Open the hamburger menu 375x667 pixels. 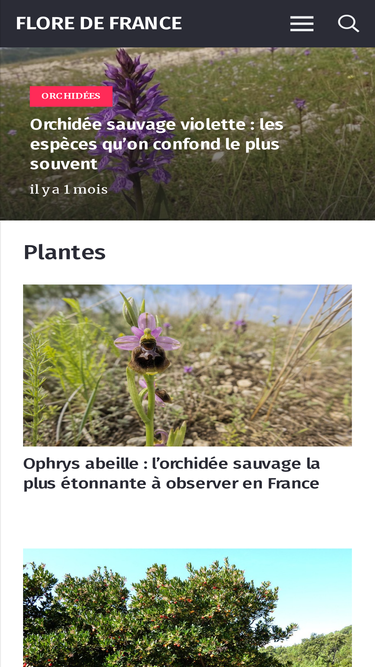tap(302, 24)
